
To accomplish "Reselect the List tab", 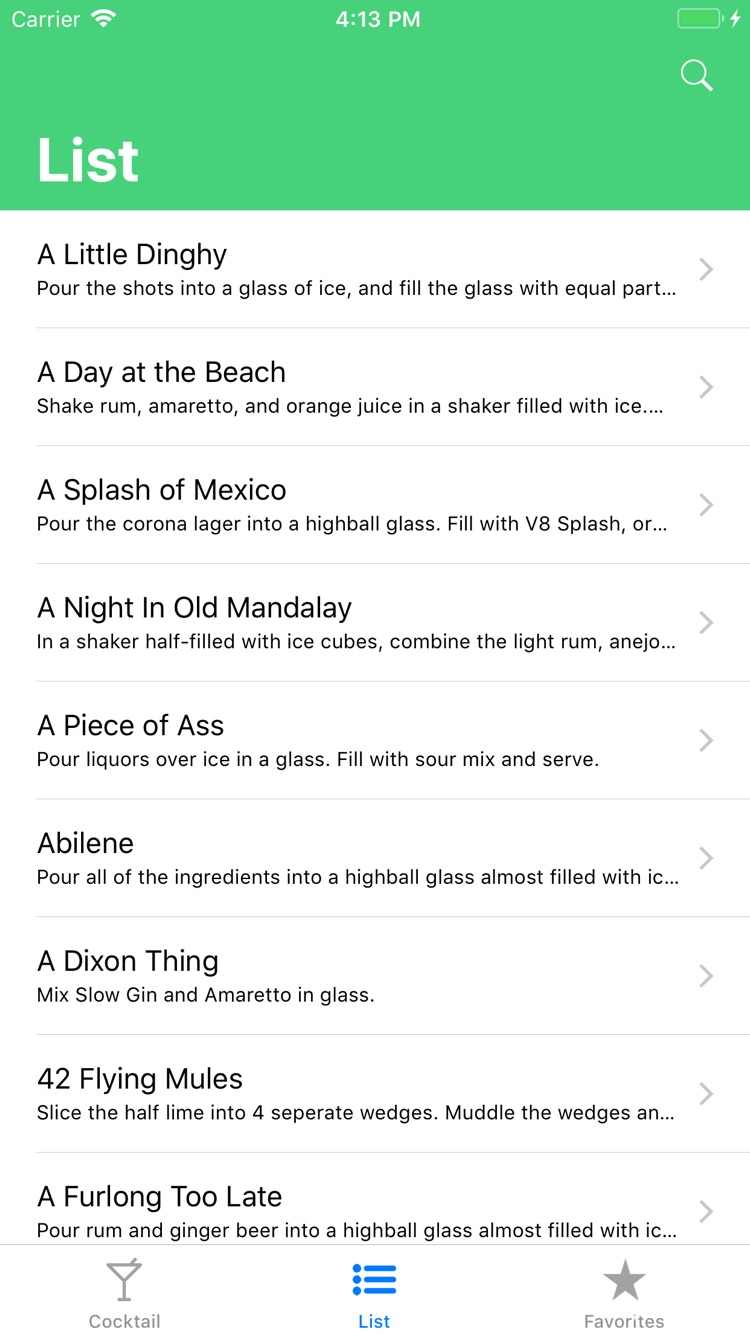I will click(374, 1292).
